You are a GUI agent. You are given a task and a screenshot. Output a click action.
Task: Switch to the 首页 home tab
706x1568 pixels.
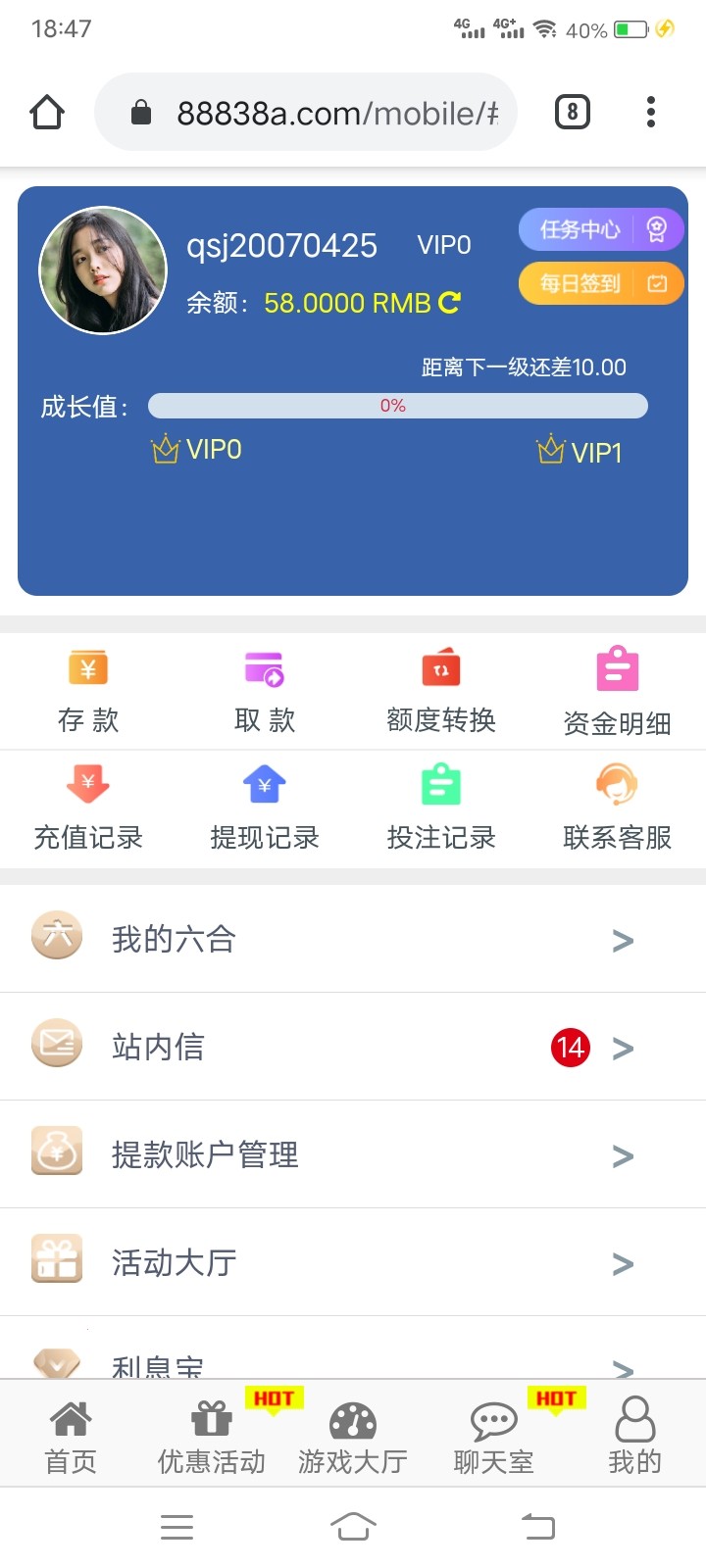click(x=71, y=1436)
